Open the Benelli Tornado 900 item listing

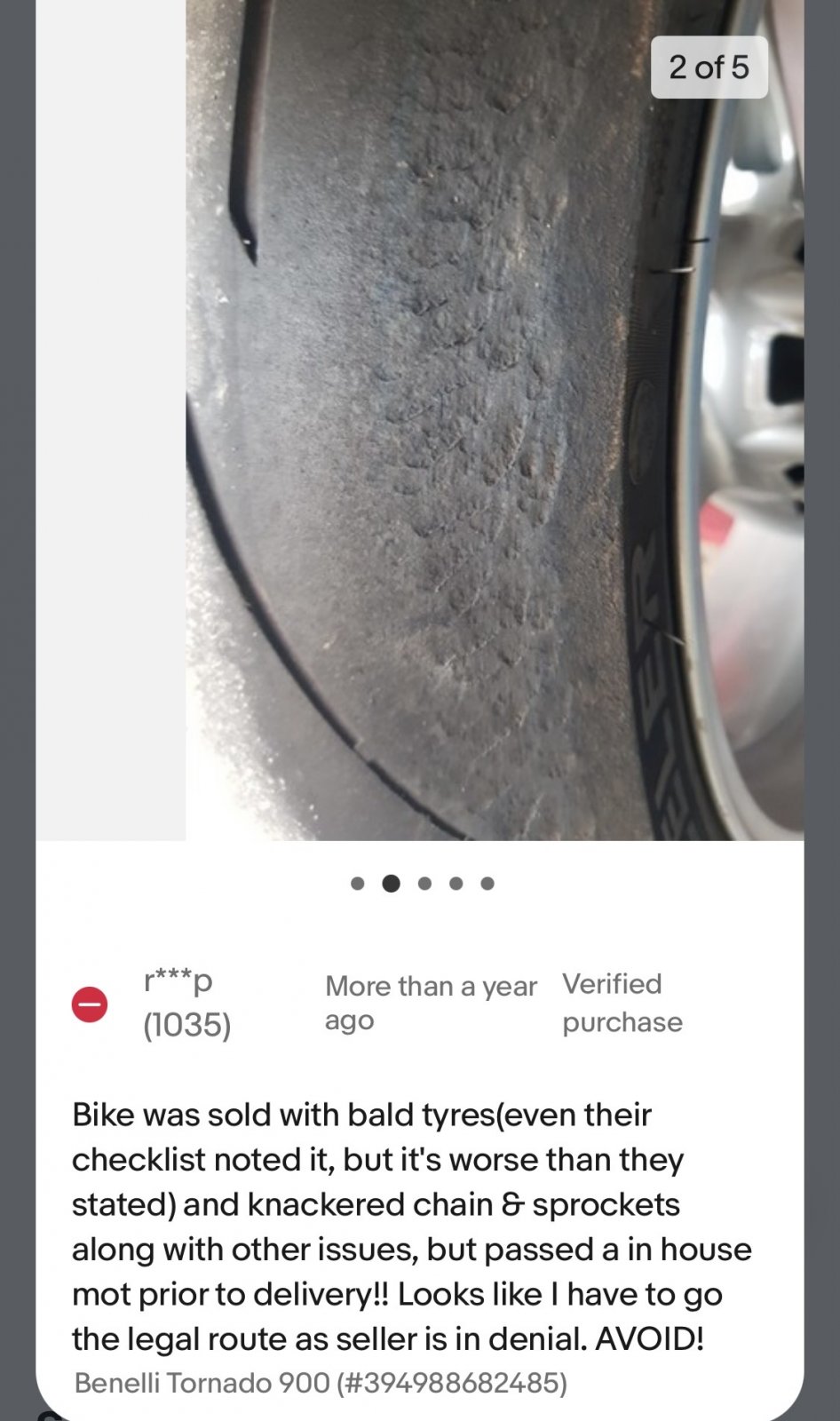coord(320,1383)
